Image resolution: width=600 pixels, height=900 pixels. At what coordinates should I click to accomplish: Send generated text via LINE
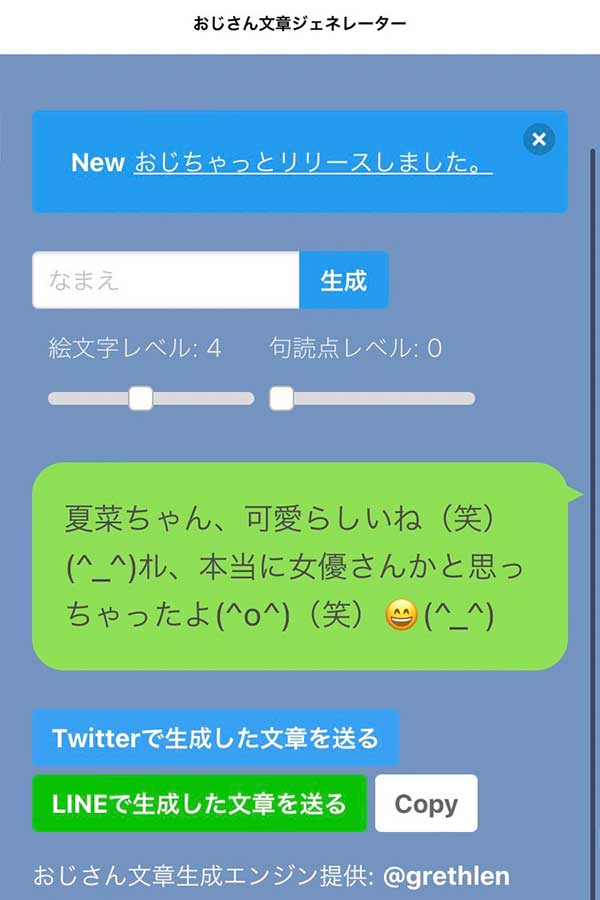(x=199, y=803)
